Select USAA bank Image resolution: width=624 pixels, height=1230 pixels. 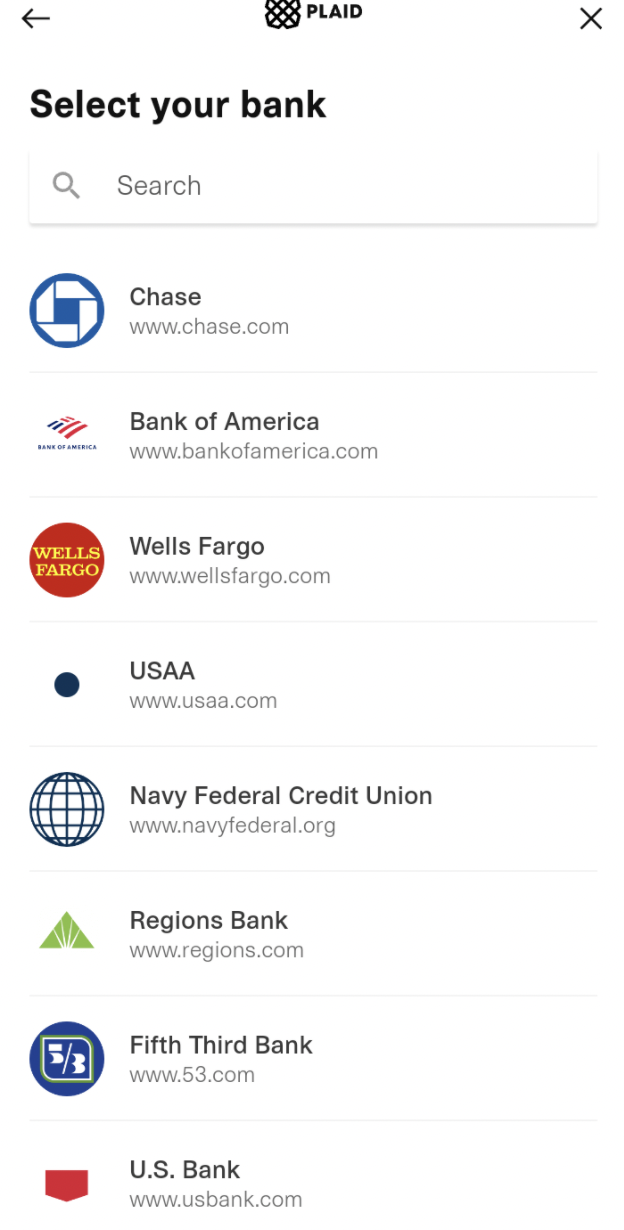pos(313,685)
